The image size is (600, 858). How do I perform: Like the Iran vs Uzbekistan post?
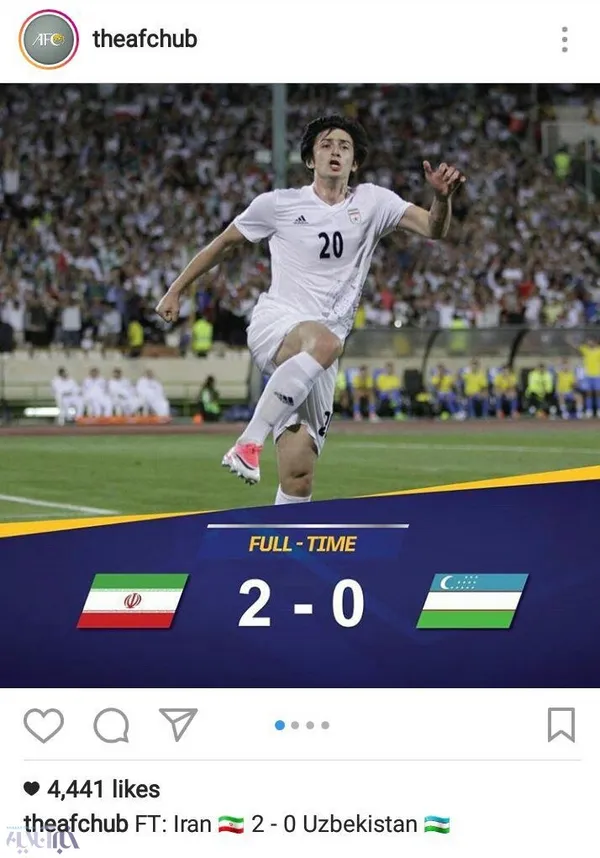click(44, 724)
